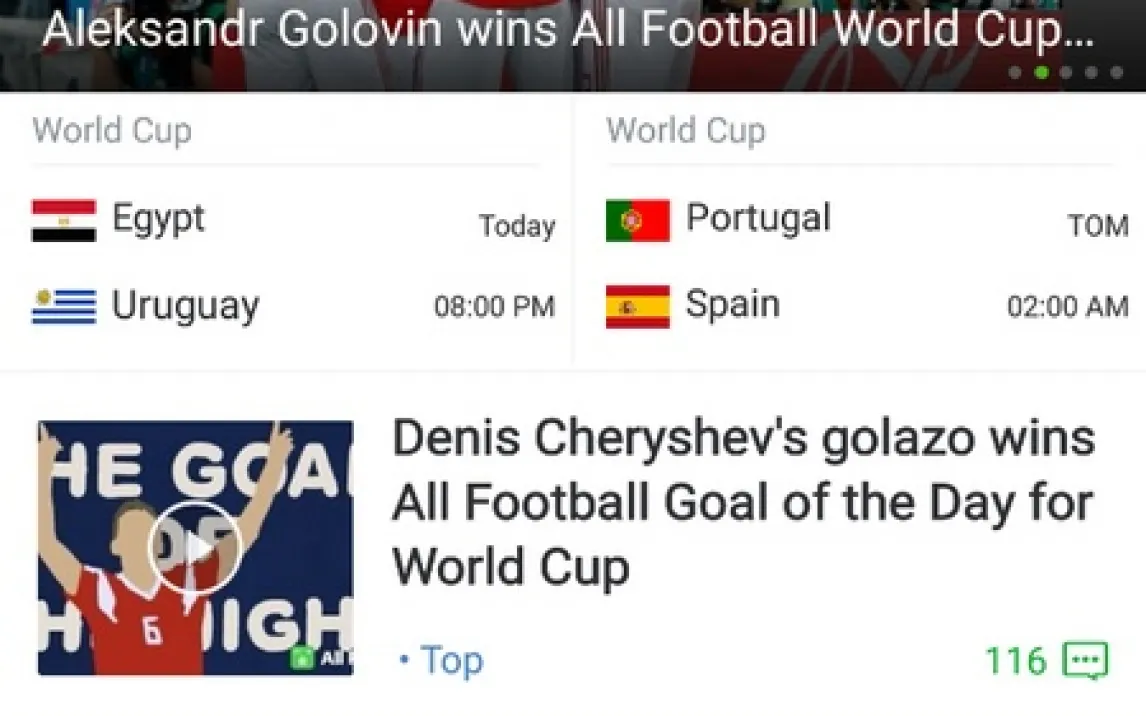1146x716 pixels.
Task: Open the 116 comments on Cheryshev article
Action: (1046, 661)
